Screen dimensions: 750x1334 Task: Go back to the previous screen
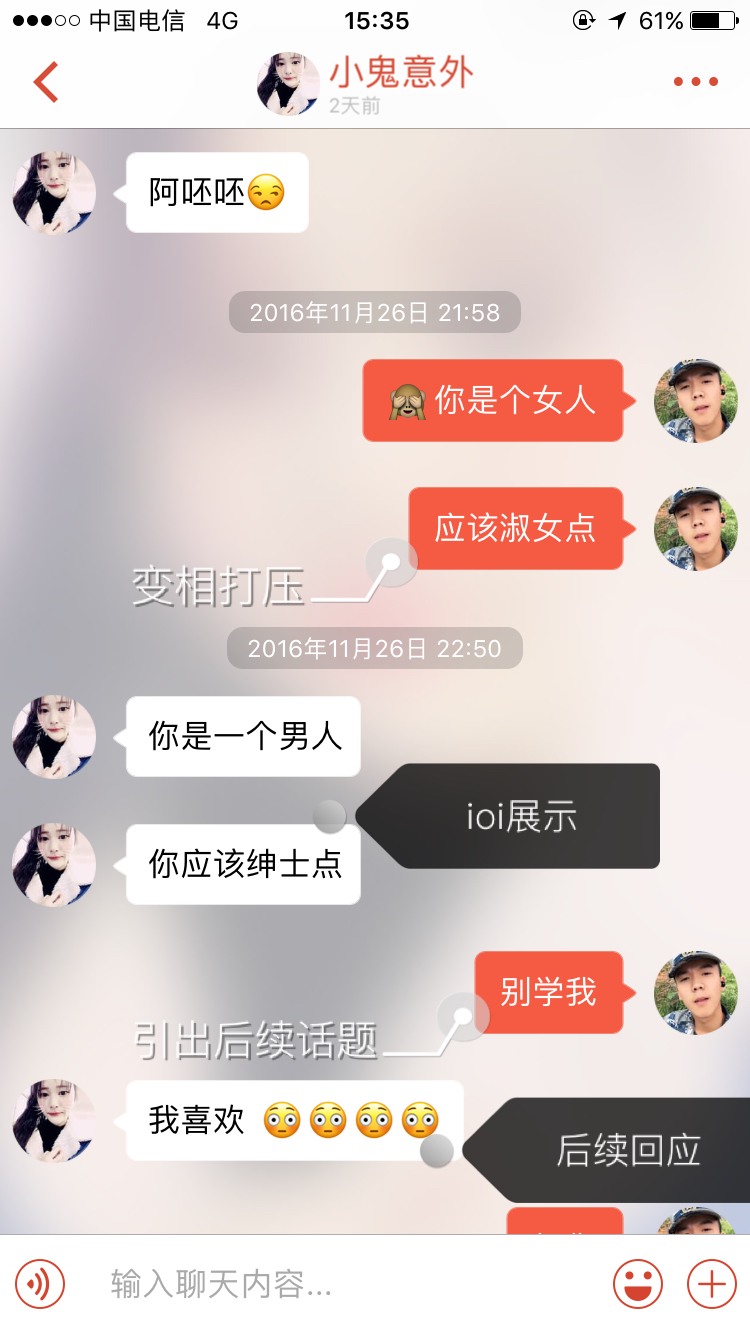click(x=46, y=82)
